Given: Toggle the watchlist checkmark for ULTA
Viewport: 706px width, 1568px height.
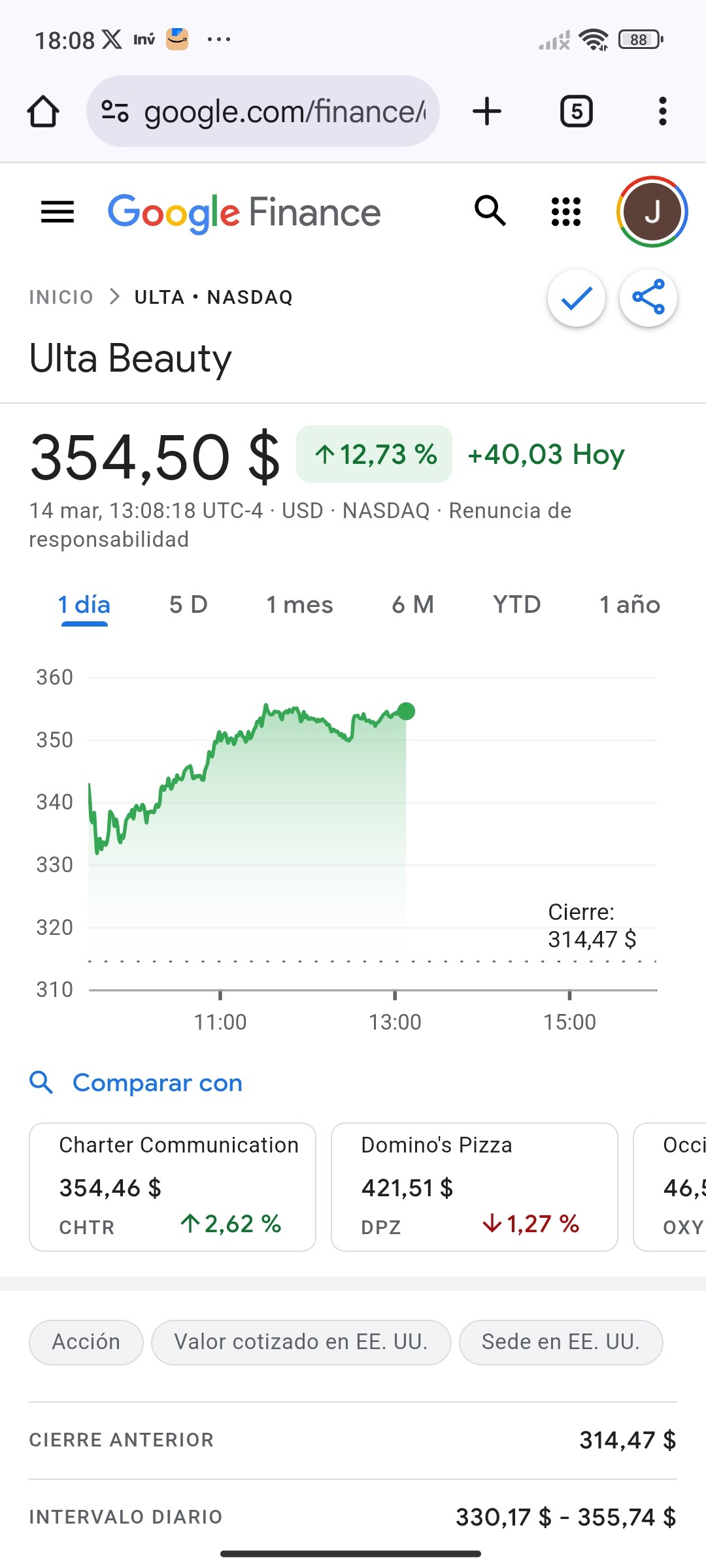Looking at the screenshot, I should click(x=577, y=298).
